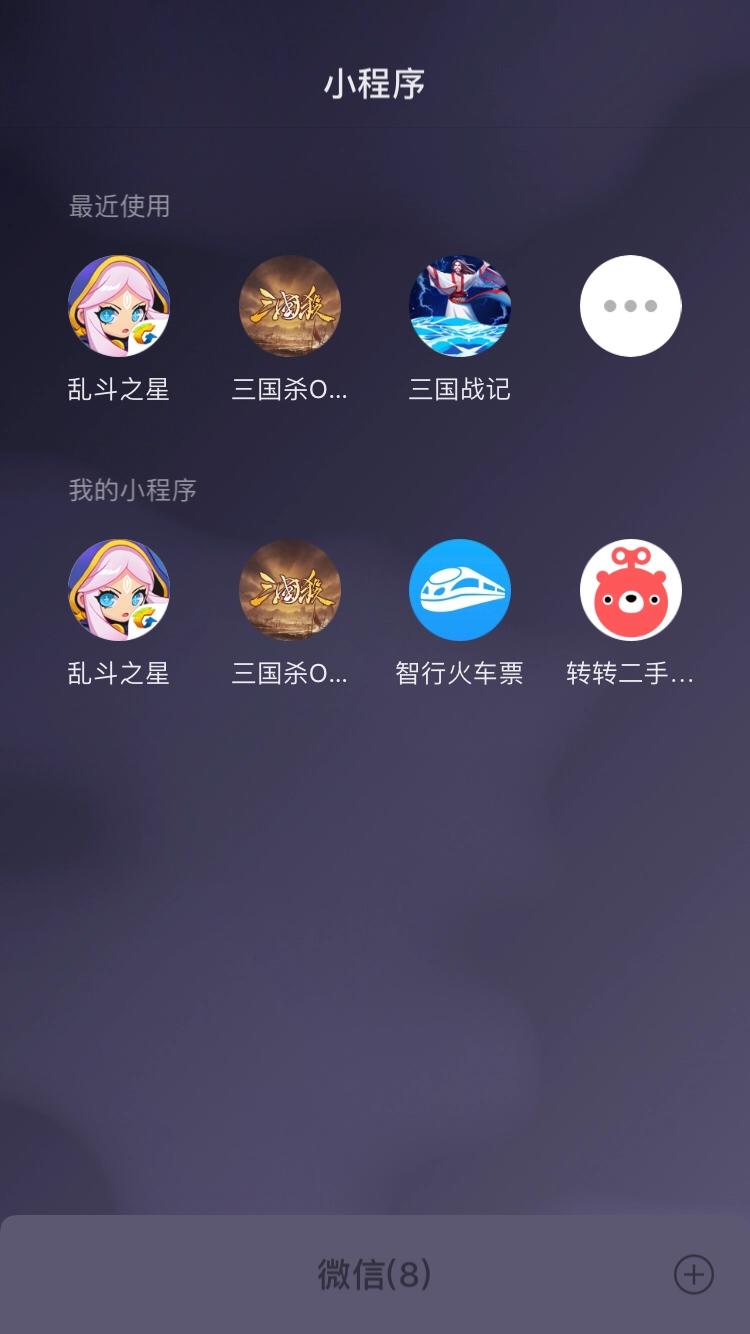The height and width of the screenshot is (1334, 750).
Task: Return to the 微信(8) chat list
Action: [374, 1274]
